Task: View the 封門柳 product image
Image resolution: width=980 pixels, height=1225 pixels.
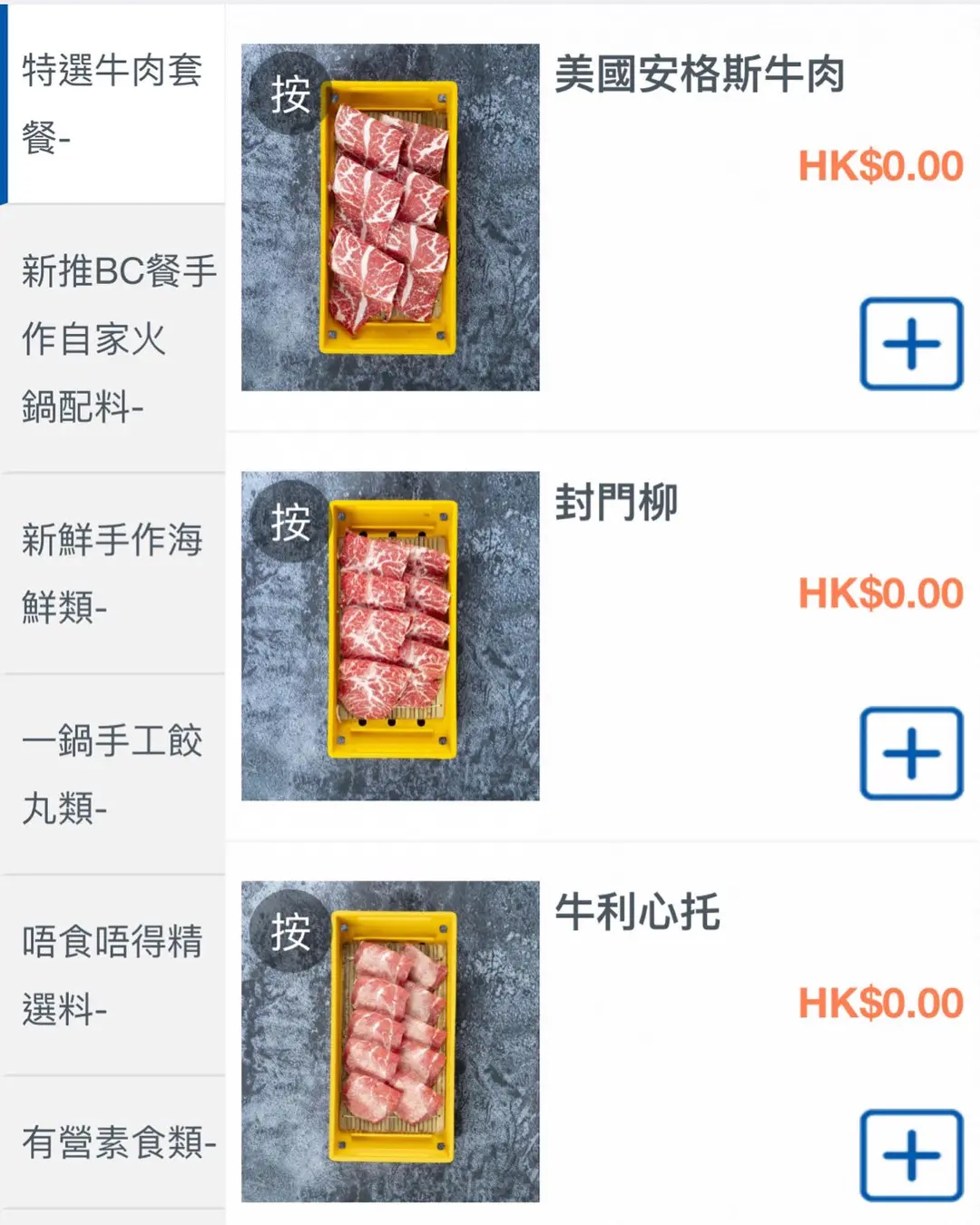Action: (x=390, y=635)
